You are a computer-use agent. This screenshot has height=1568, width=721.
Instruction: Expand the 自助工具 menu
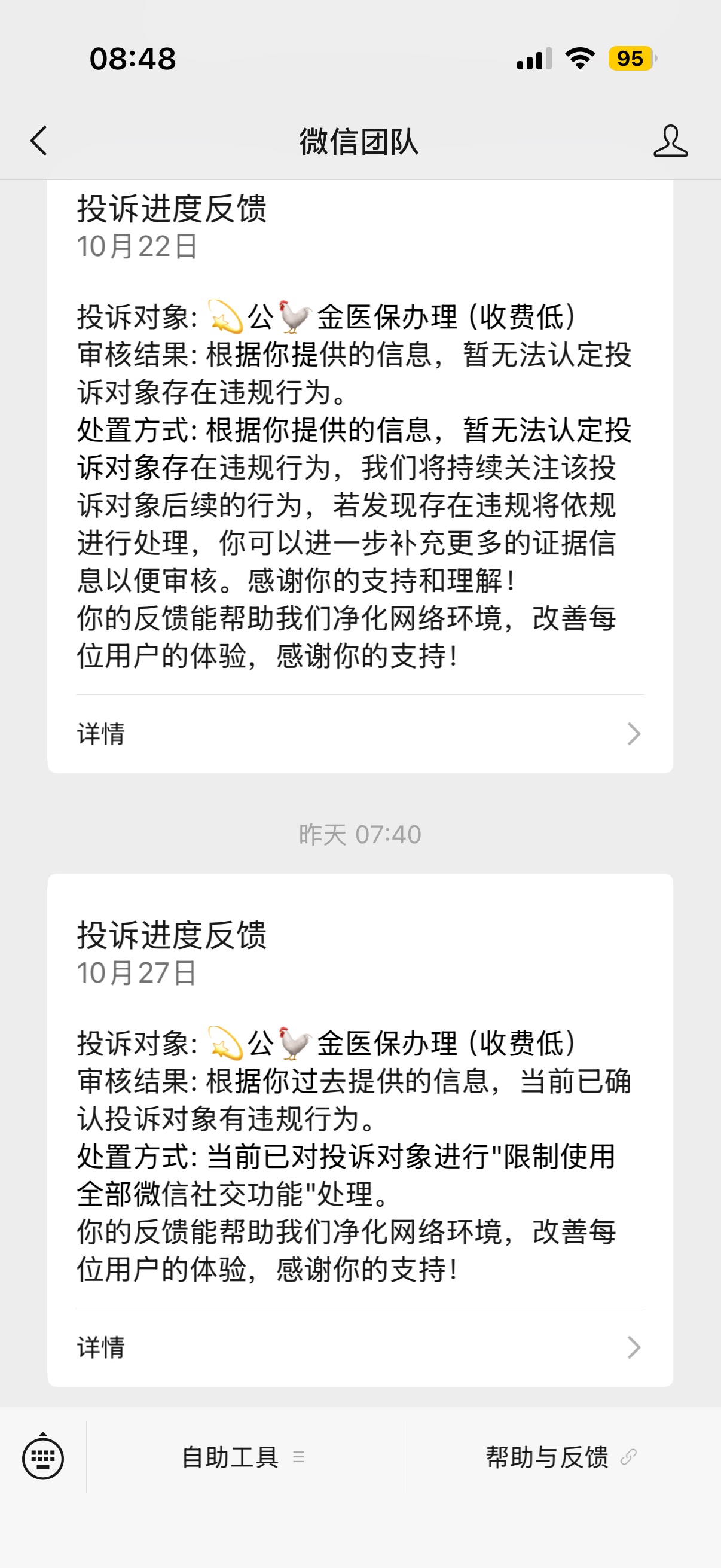[x=243, y=1457]
